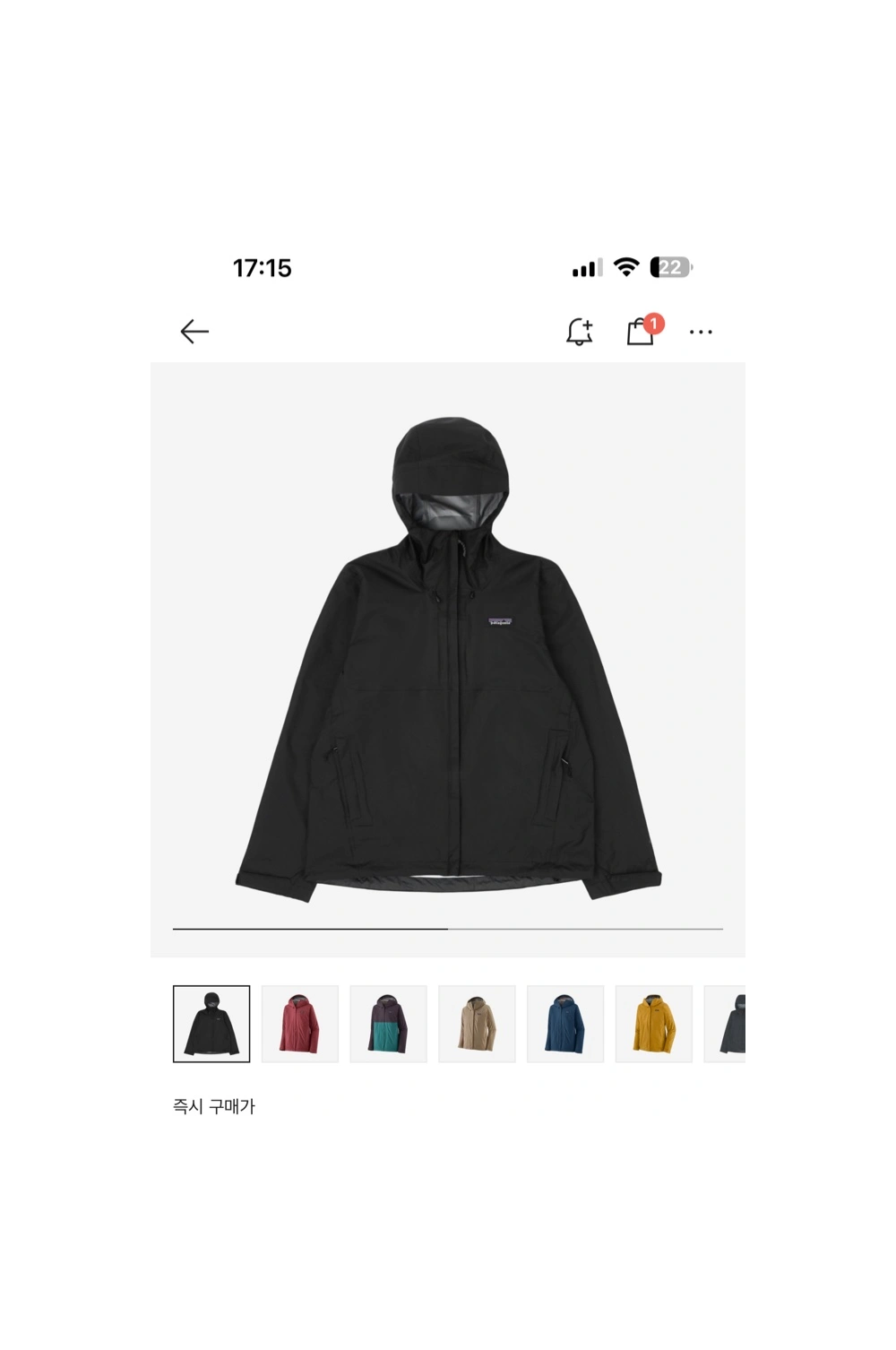Select the red jacket color thumbnail
Screen dimensions: 896x1350
click(300, 1024)
